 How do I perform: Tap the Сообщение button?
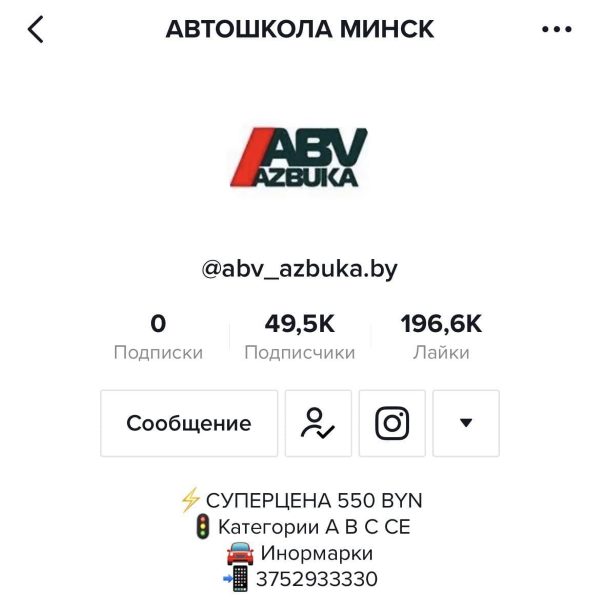click(189, 423)
